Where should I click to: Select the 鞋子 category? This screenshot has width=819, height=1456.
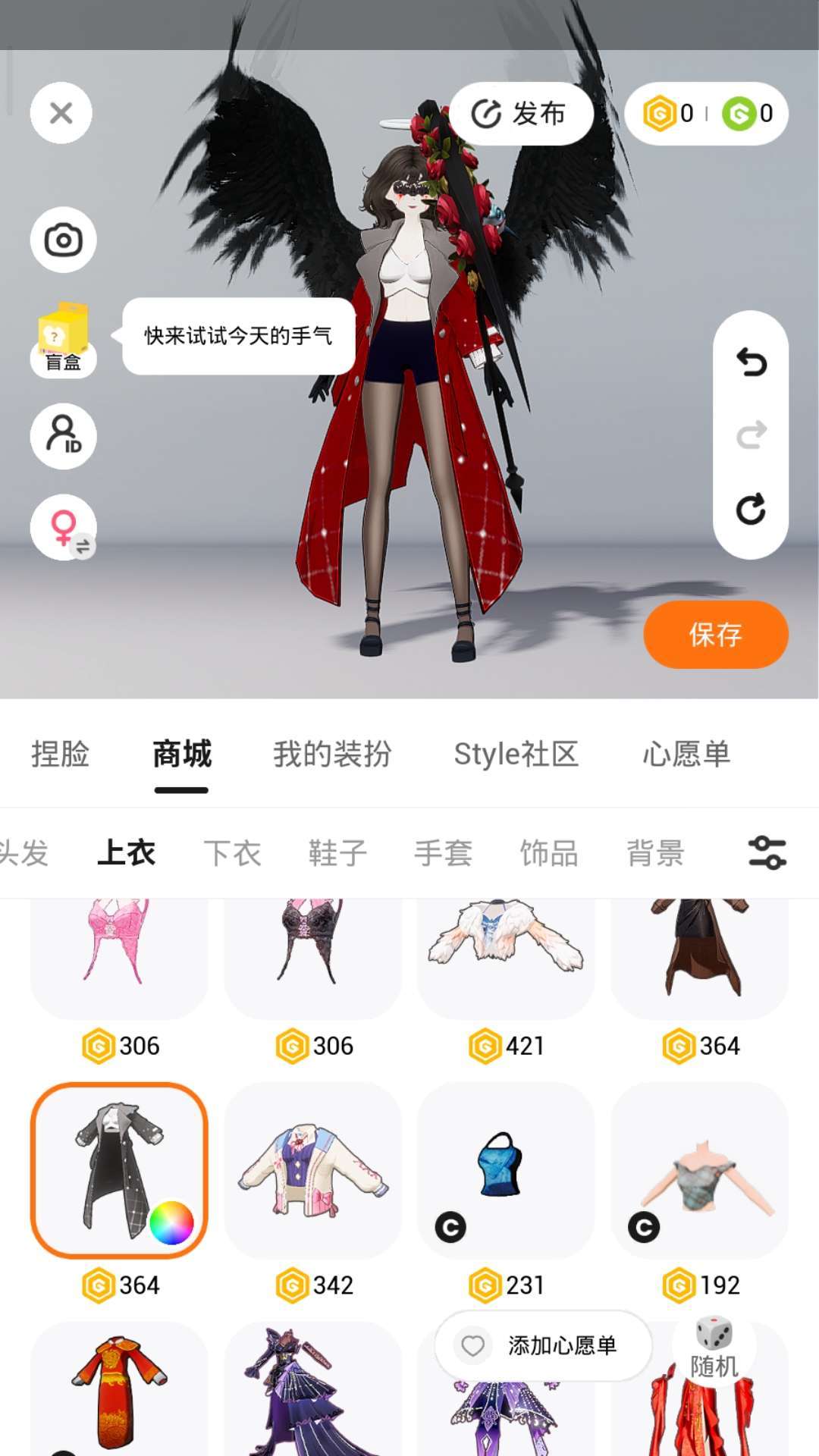(x=337, y=853)
